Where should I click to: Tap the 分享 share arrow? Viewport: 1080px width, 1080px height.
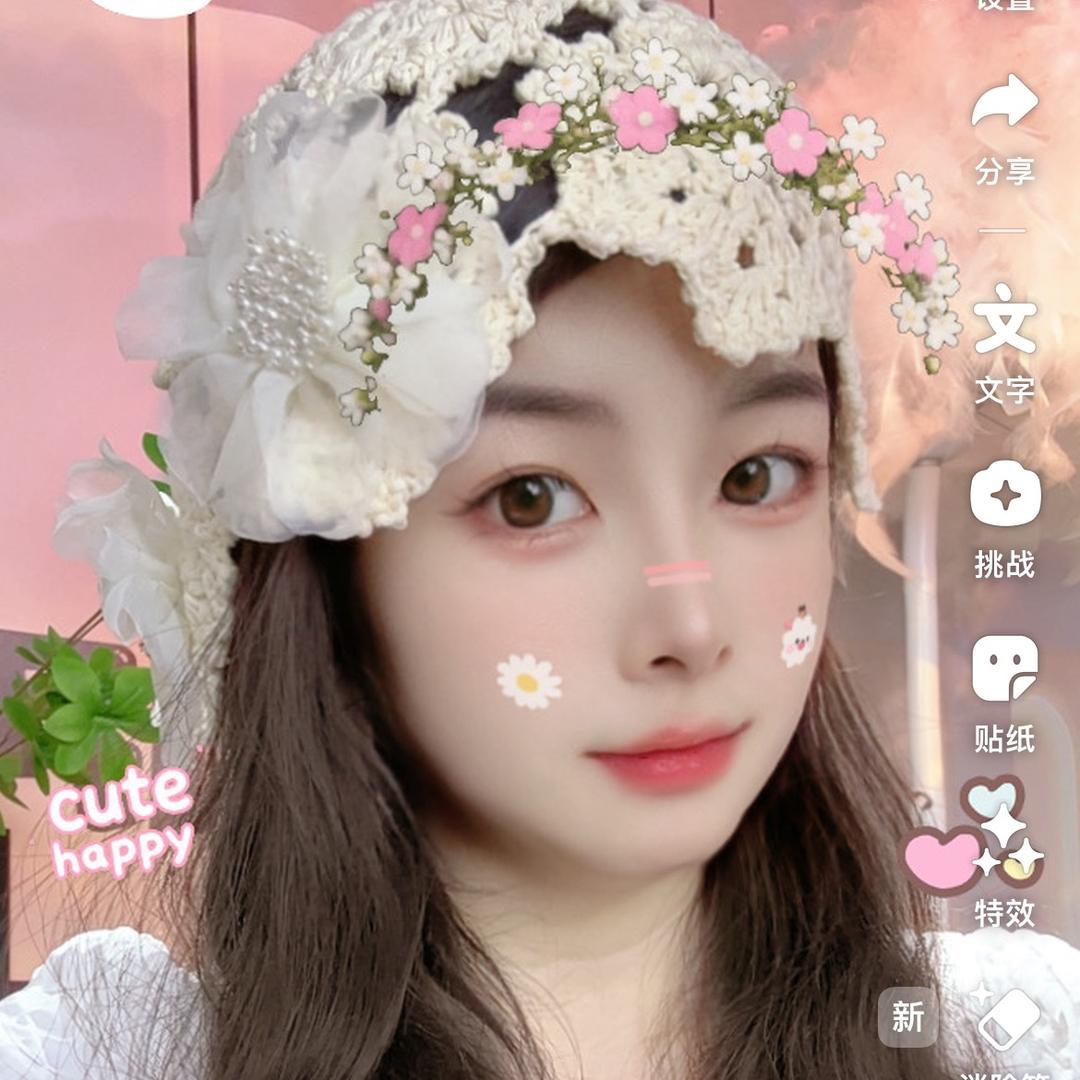point(1005,103)
